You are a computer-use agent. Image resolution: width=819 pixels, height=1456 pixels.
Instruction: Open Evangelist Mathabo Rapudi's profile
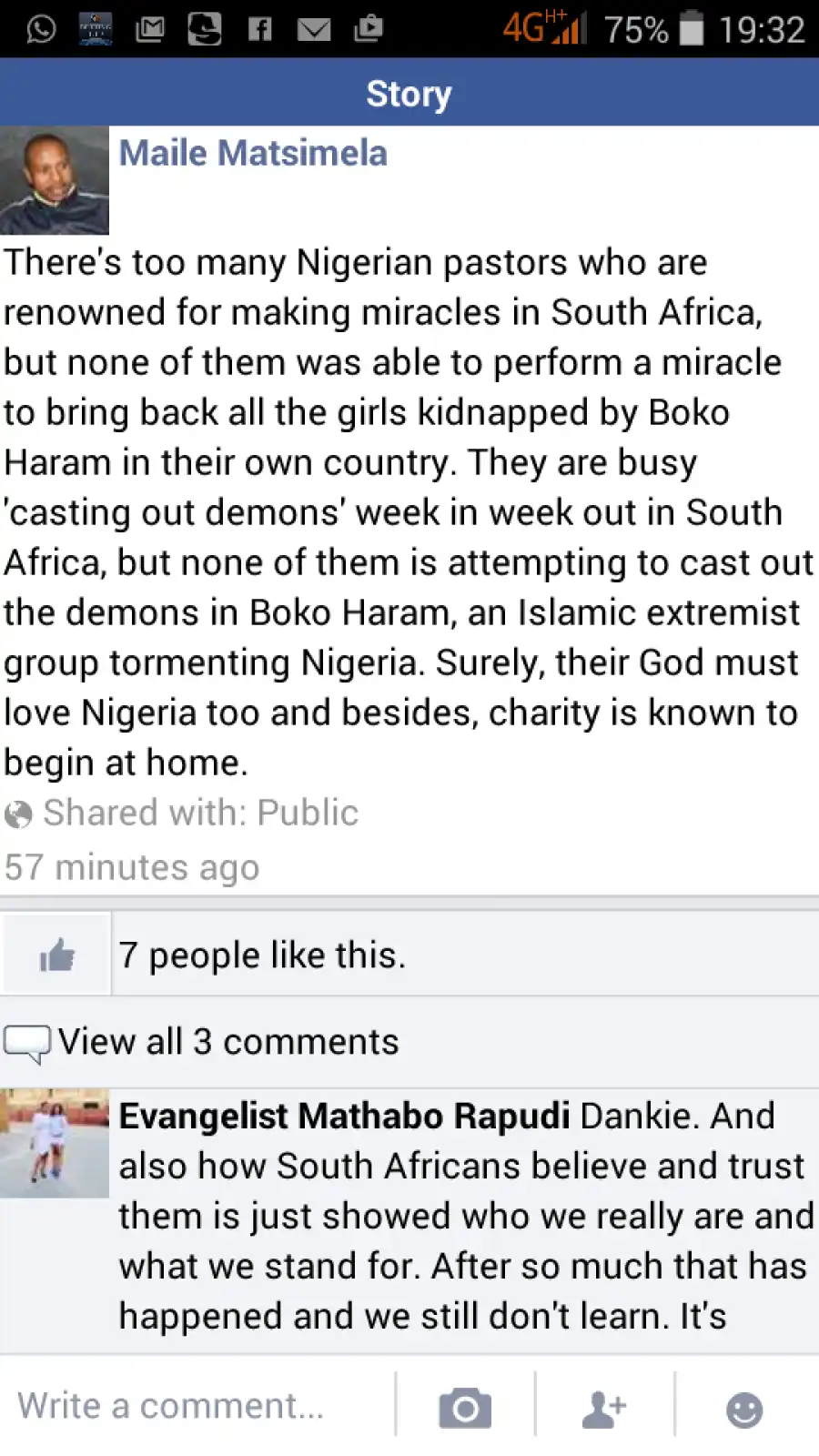[x=344, y=1117]
